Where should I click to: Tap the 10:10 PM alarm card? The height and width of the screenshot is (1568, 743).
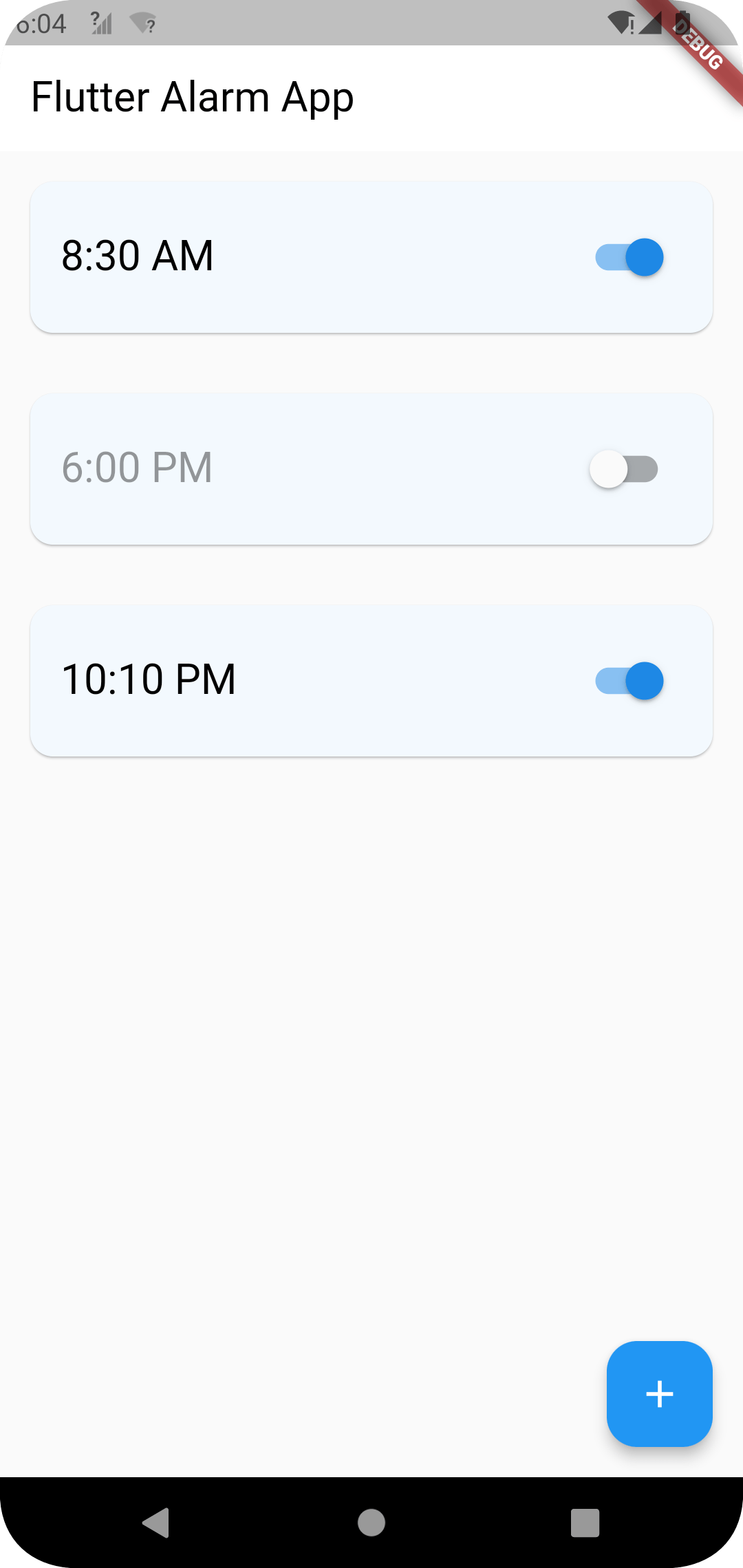pos(371,681)
